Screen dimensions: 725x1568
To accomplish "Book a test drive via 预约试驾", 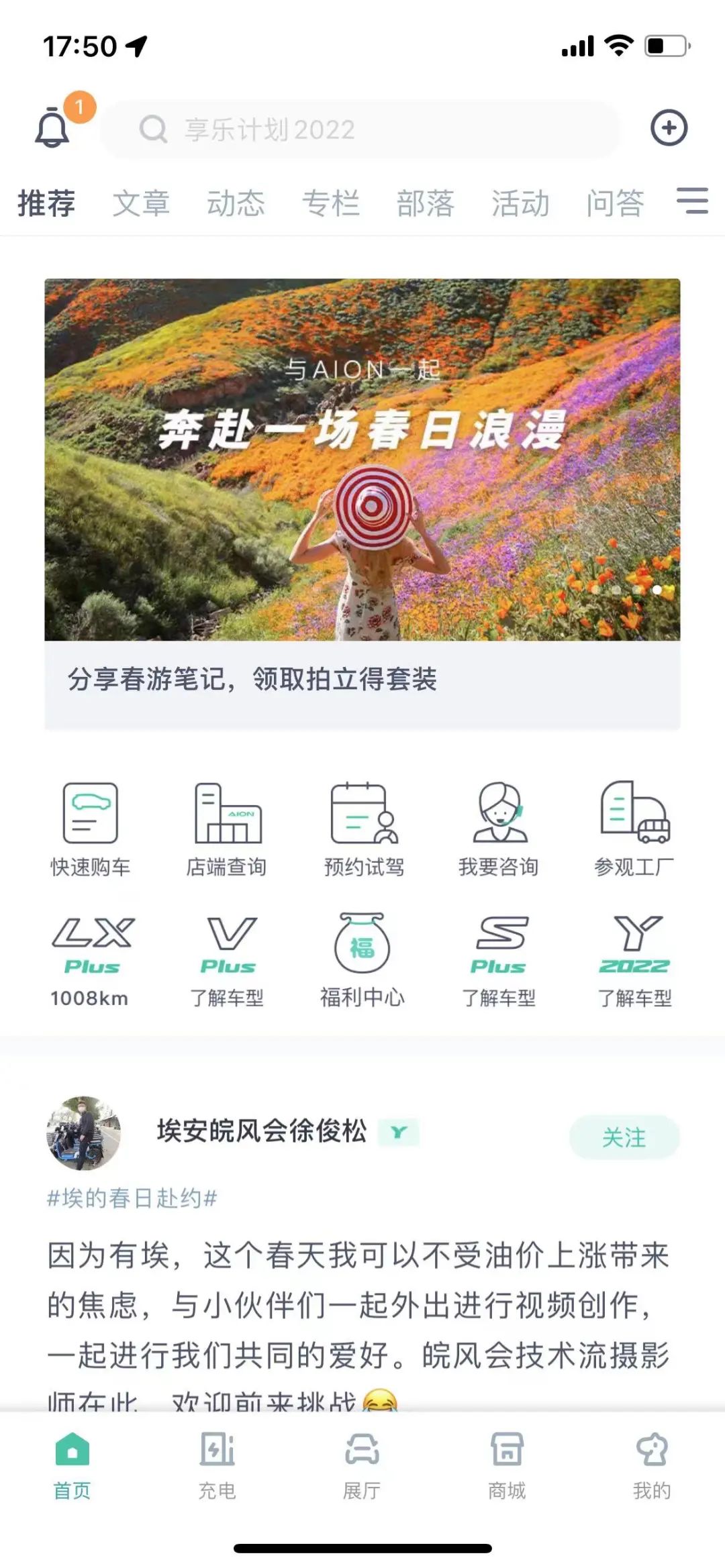I will pos(364,830).
